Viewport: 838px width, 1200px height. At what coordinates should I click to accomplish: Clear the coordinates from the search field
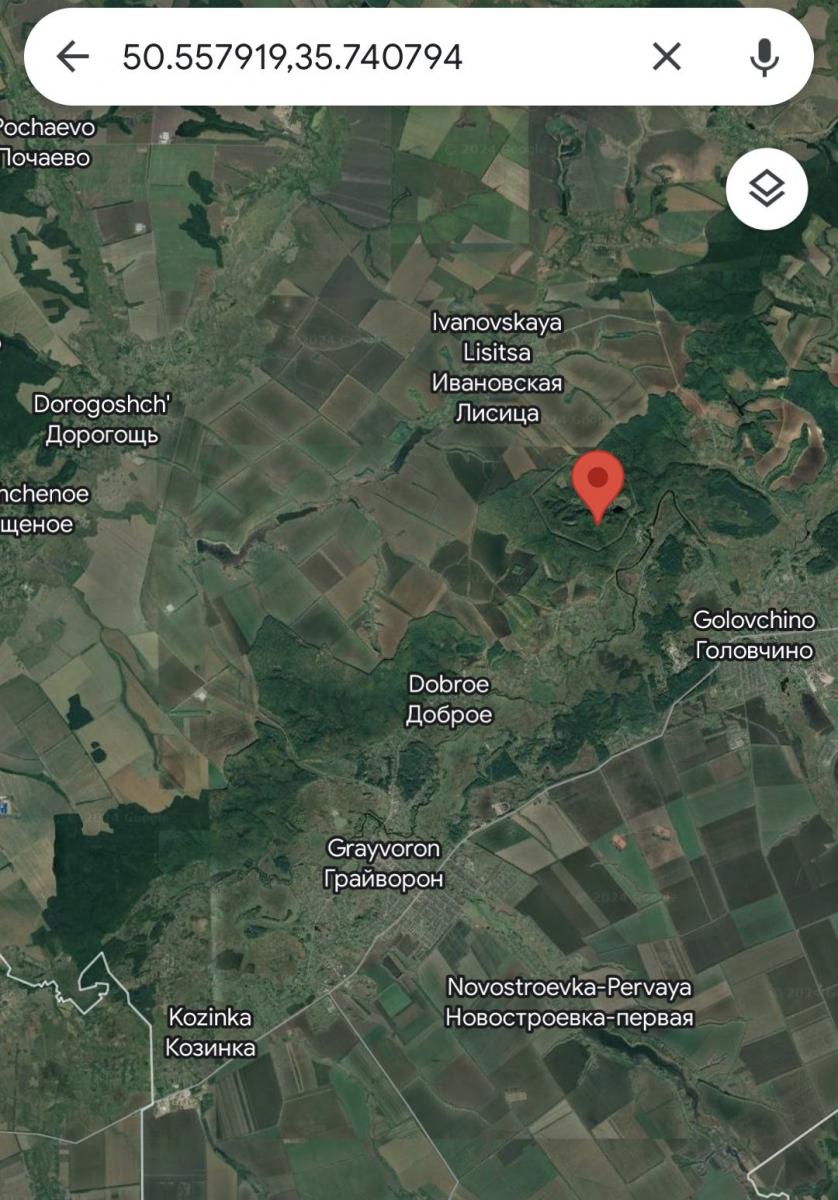point(667,57)
